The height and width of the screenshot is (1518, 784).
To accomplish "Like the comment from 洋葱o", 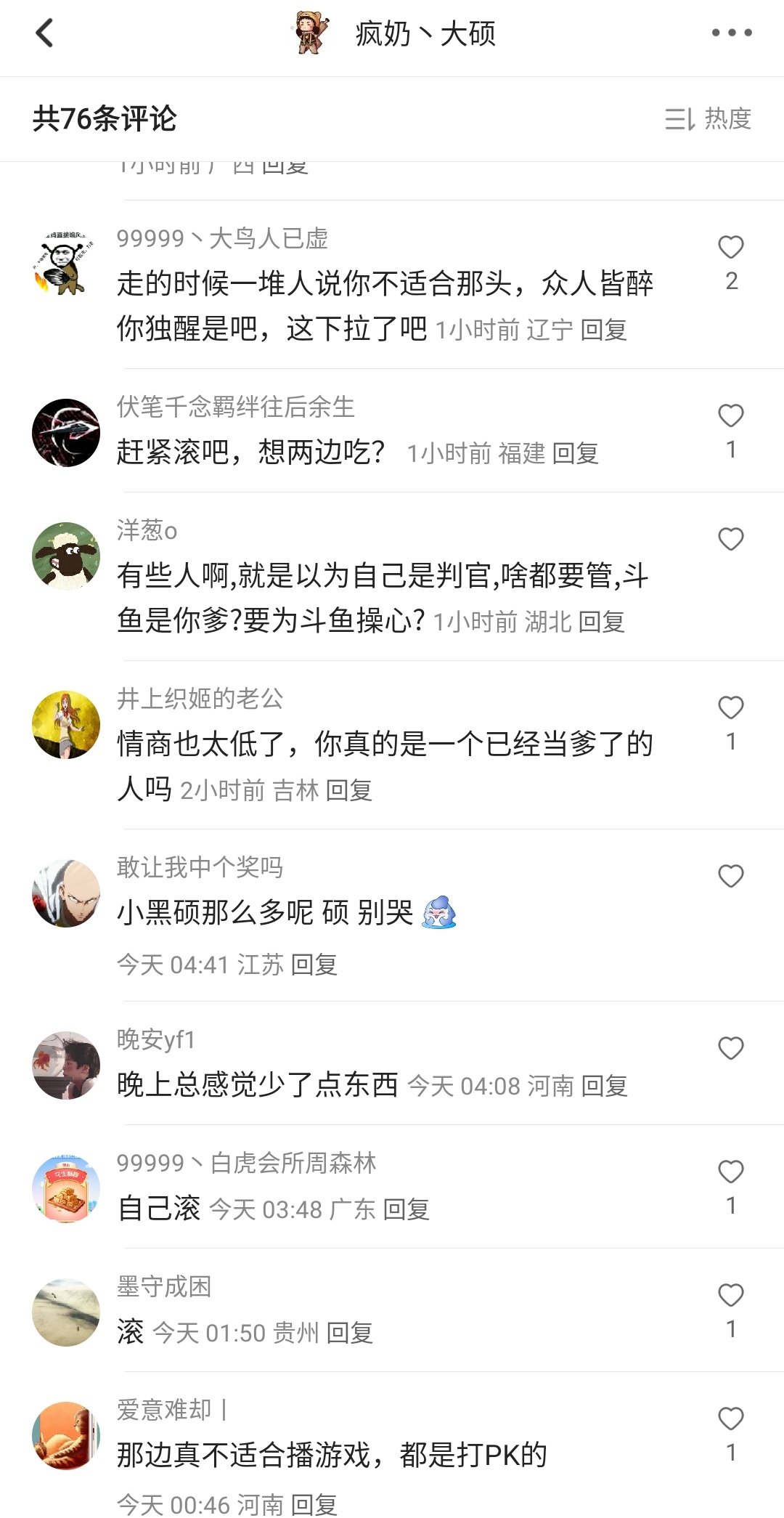I will point(731,540).
